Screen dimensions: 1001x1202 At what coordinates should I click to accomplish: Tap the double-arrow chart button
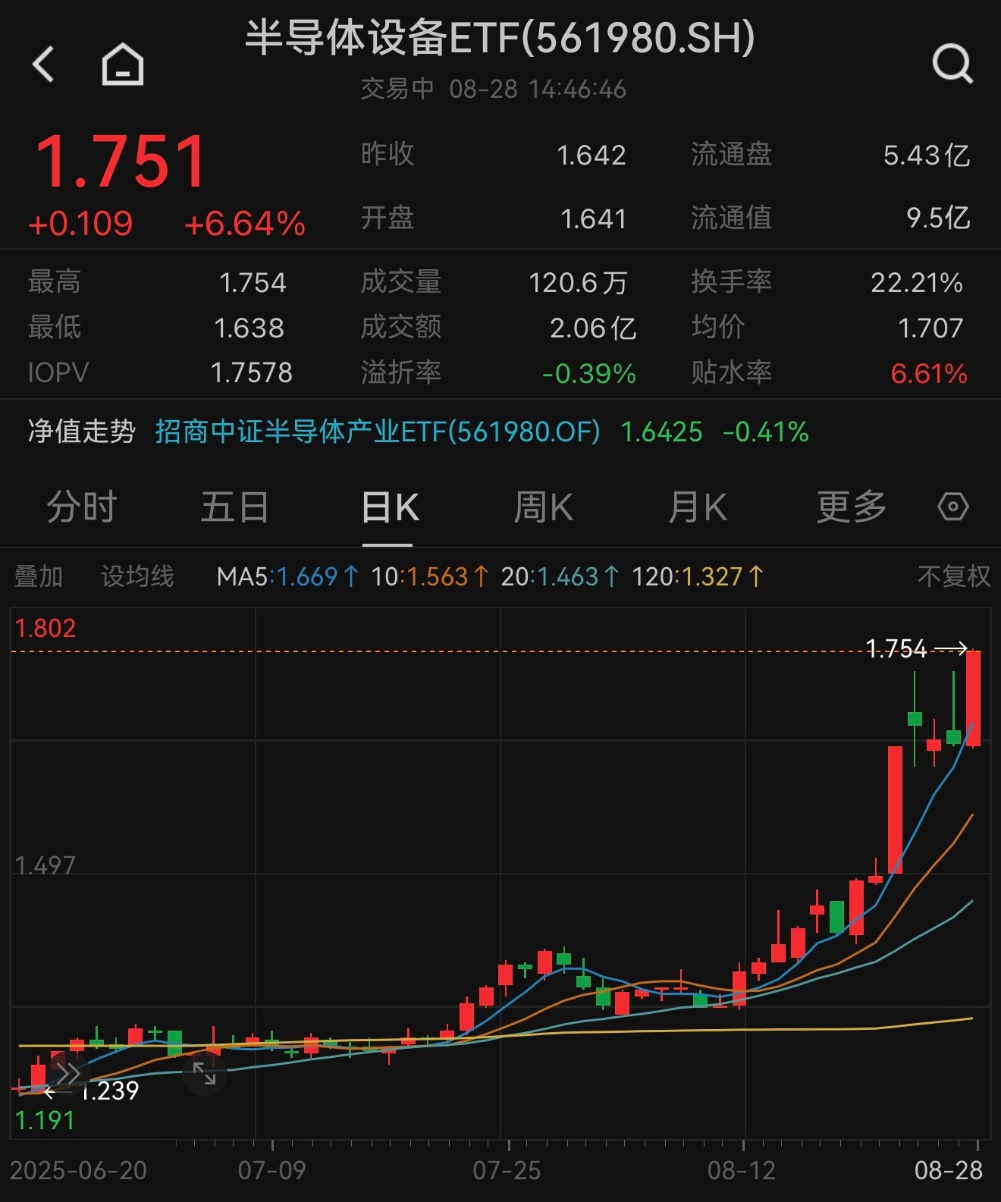click(69, 1075)
